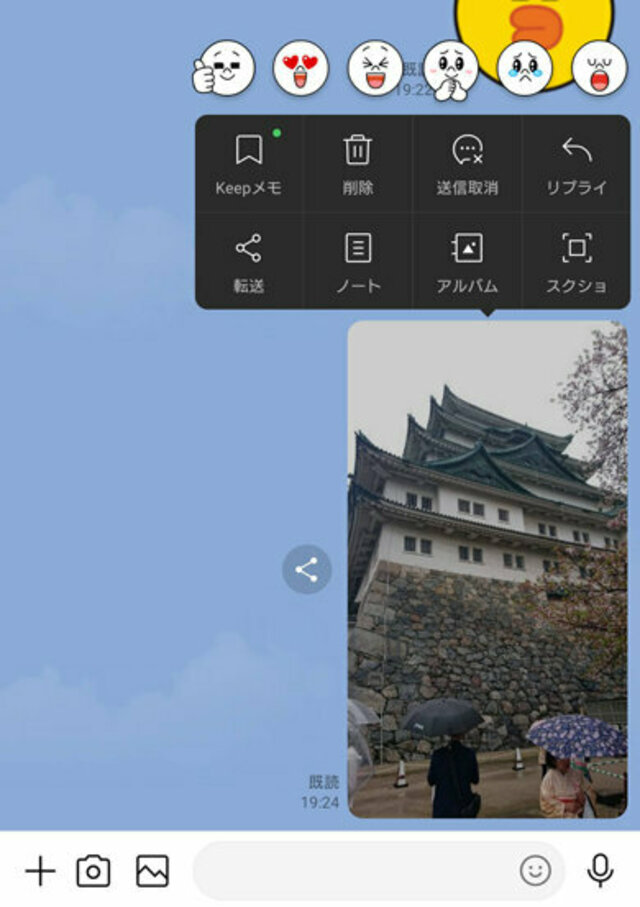Save photo to Keepメモ
Viewport: 640px width, 907px height.
[x=249, y=164]
